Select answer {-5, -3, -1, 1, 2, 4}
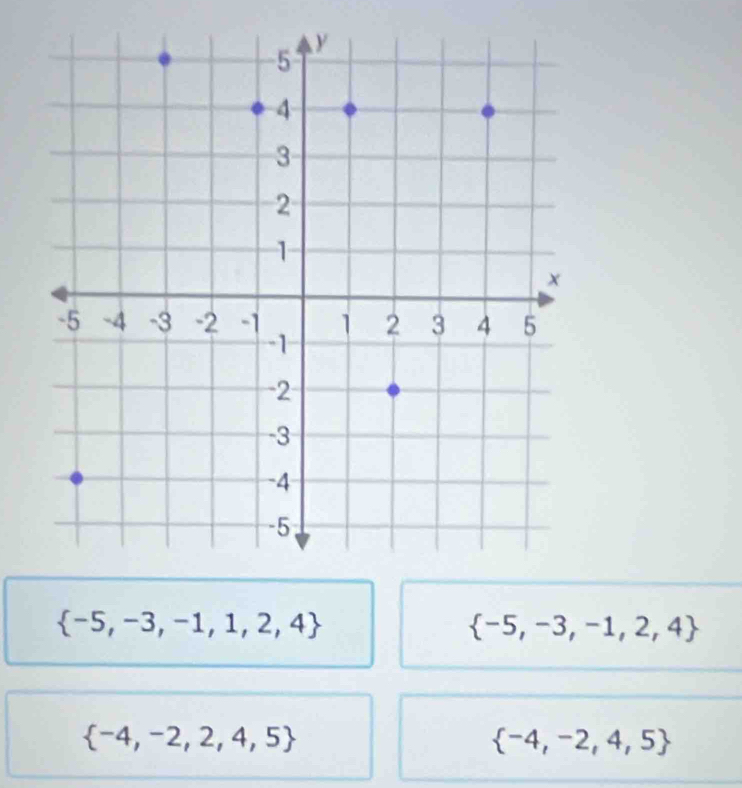The height and width of the screenshot is (788, 742). [x=190, y=625]
